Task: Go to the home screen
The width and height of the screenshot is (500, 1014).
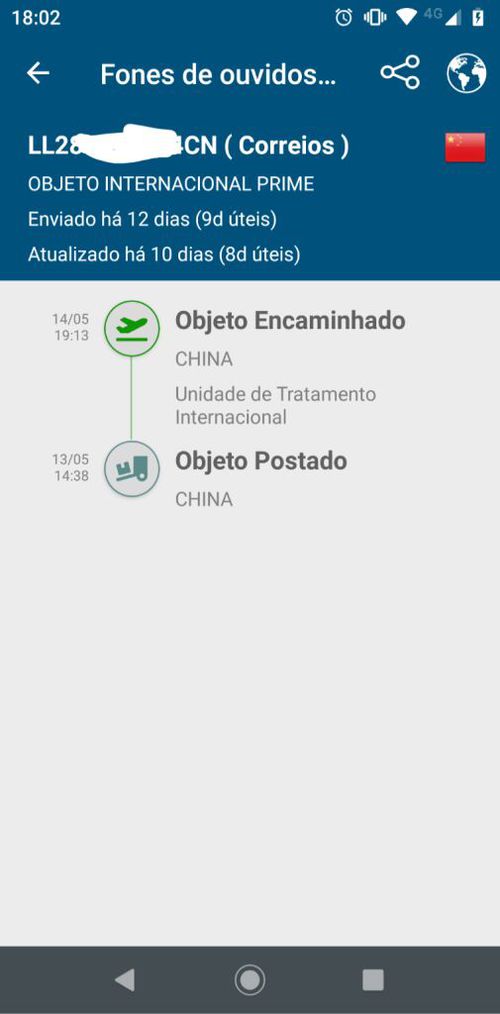Action: point(250,980)
